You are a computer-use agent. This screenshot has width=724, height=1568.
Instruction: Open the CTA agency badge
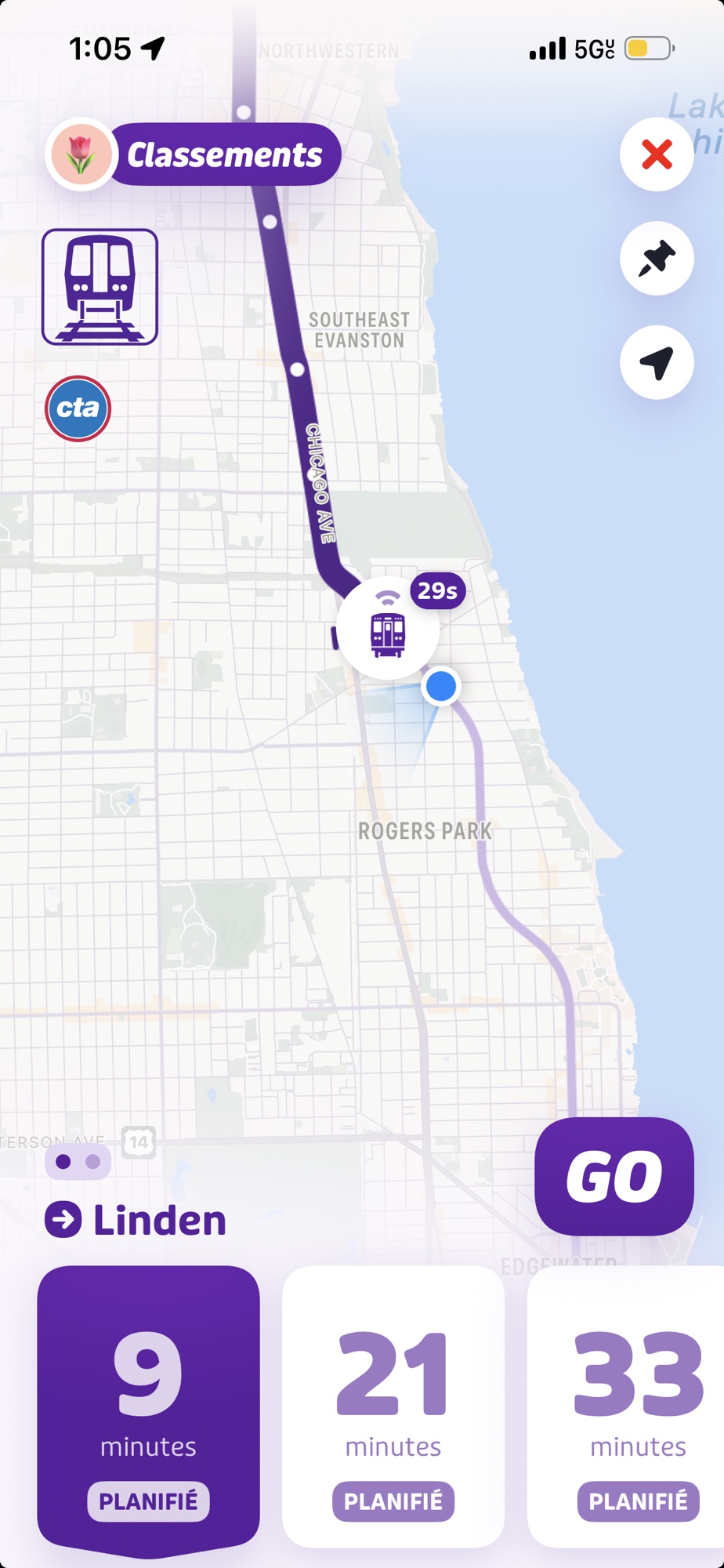point(78,408)
